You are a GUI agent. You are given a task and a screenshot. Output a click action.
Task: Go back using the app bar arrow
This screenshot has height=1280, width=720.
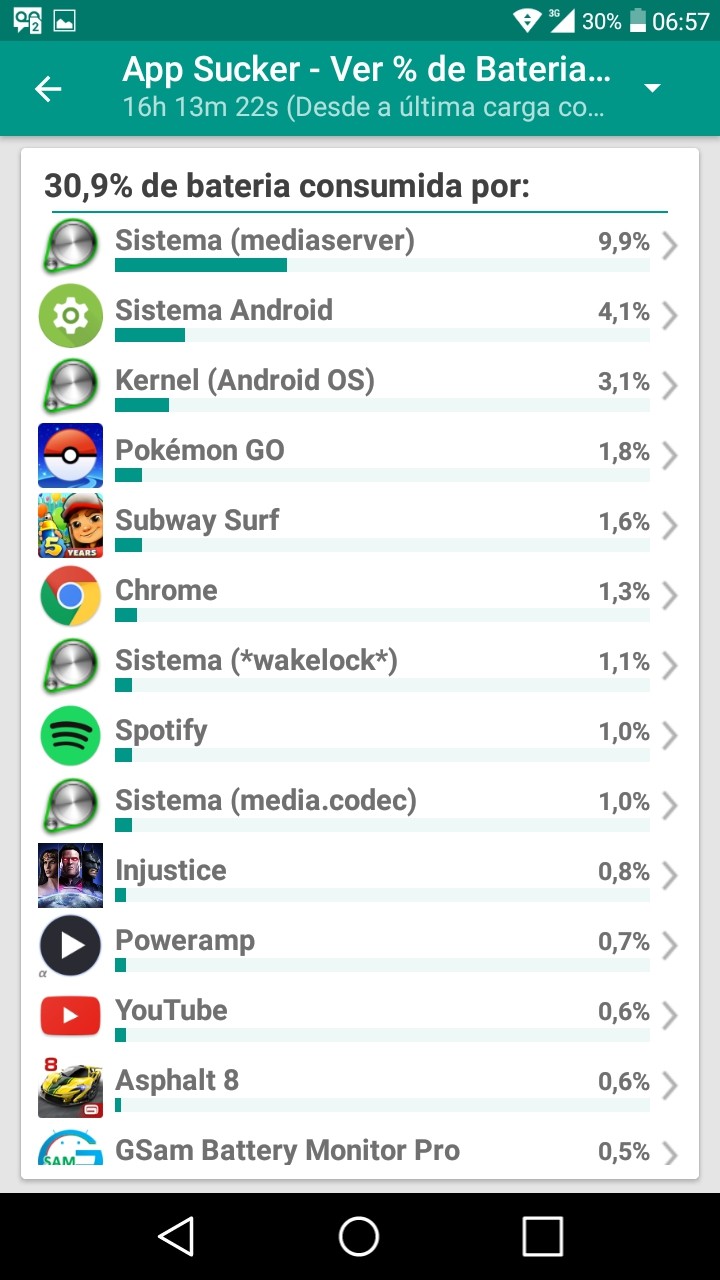(48, 88)
